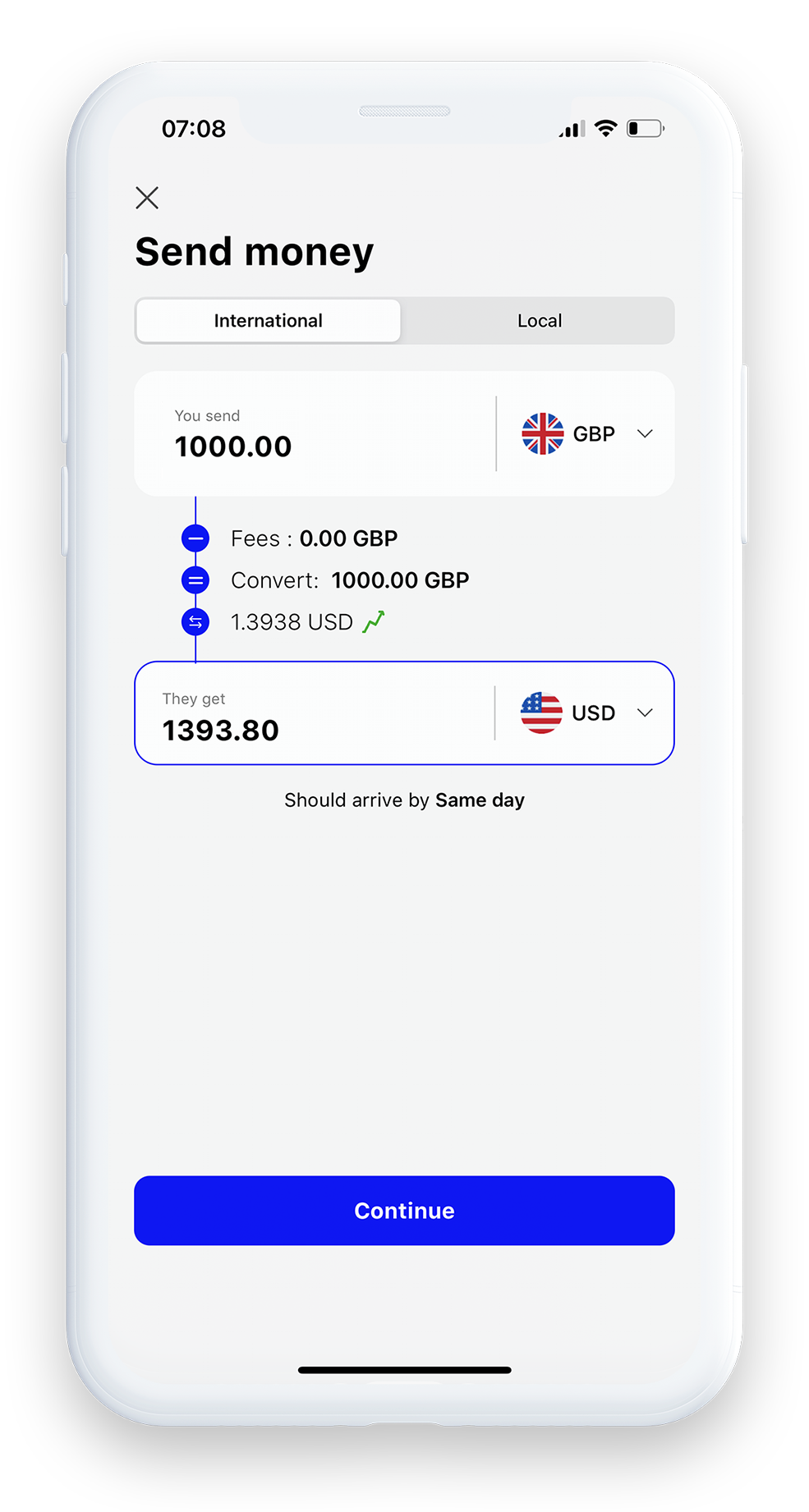The width and height of the screenshot is (809, 1512).
Task: Select the International tab
Action: (x=269, y=321)
